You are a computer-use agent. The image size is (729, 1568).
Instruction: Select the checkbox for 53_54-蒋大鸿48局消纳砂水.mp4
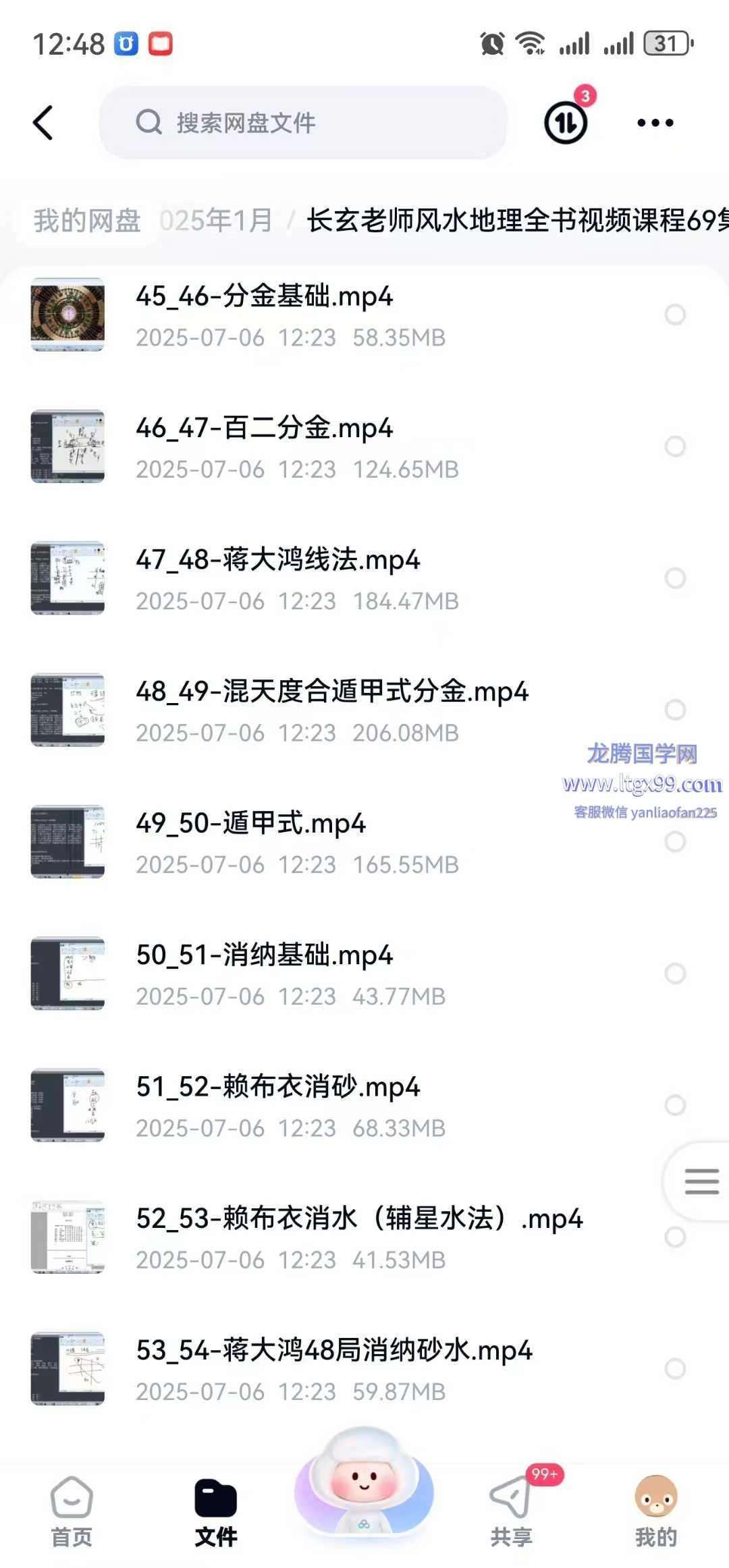tap(675, 1368)
